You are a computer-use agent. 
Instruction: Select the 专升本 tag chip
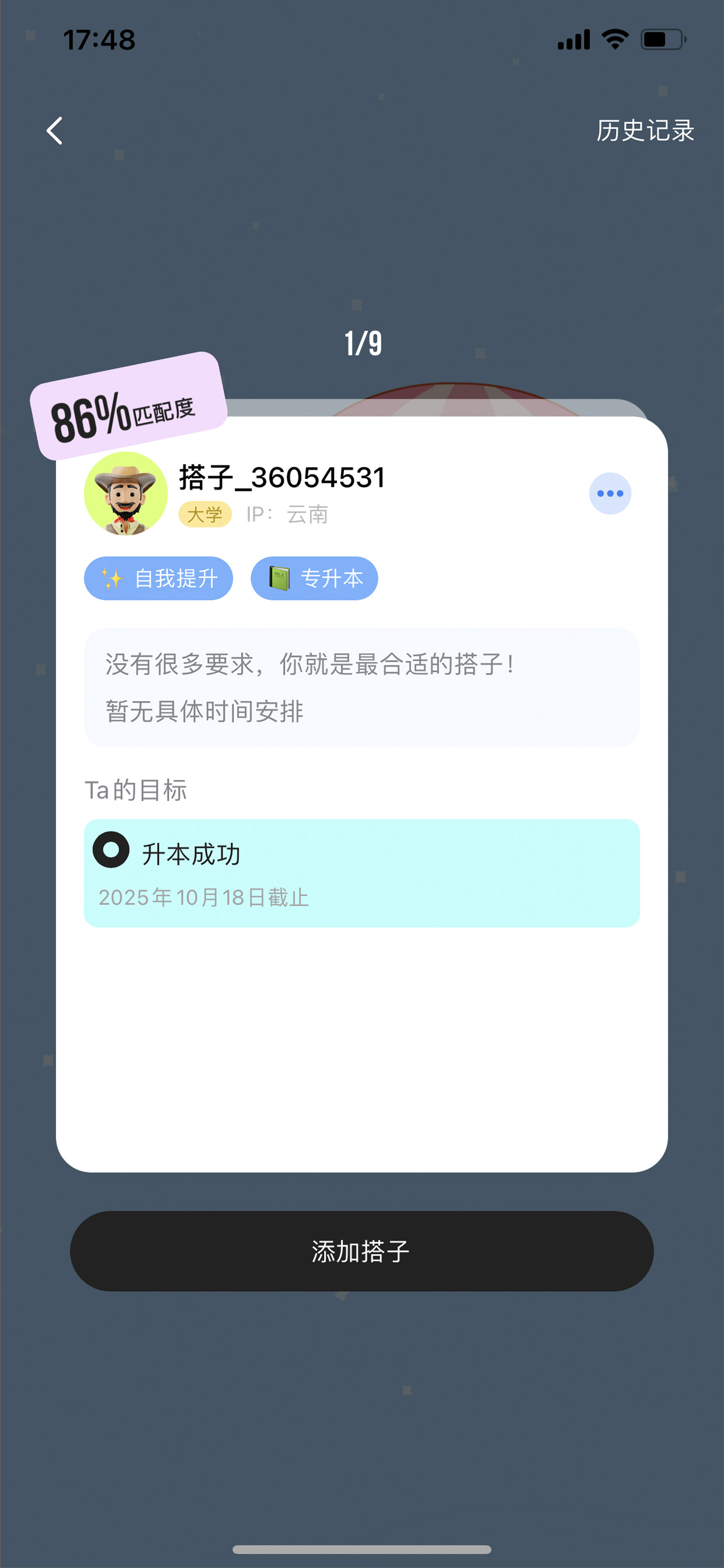pyautogui.click(x=314, y=578)
